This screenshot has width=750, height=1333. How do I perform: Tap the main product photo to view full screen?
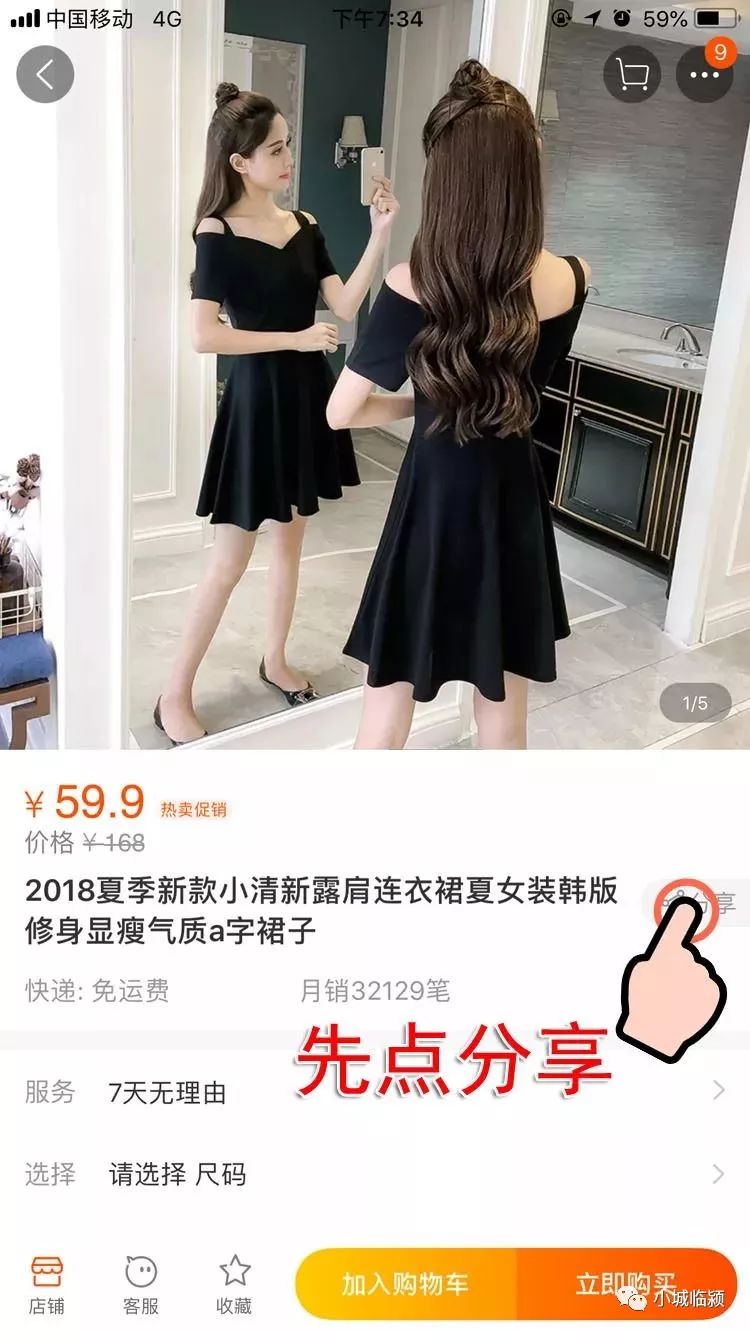375,400
